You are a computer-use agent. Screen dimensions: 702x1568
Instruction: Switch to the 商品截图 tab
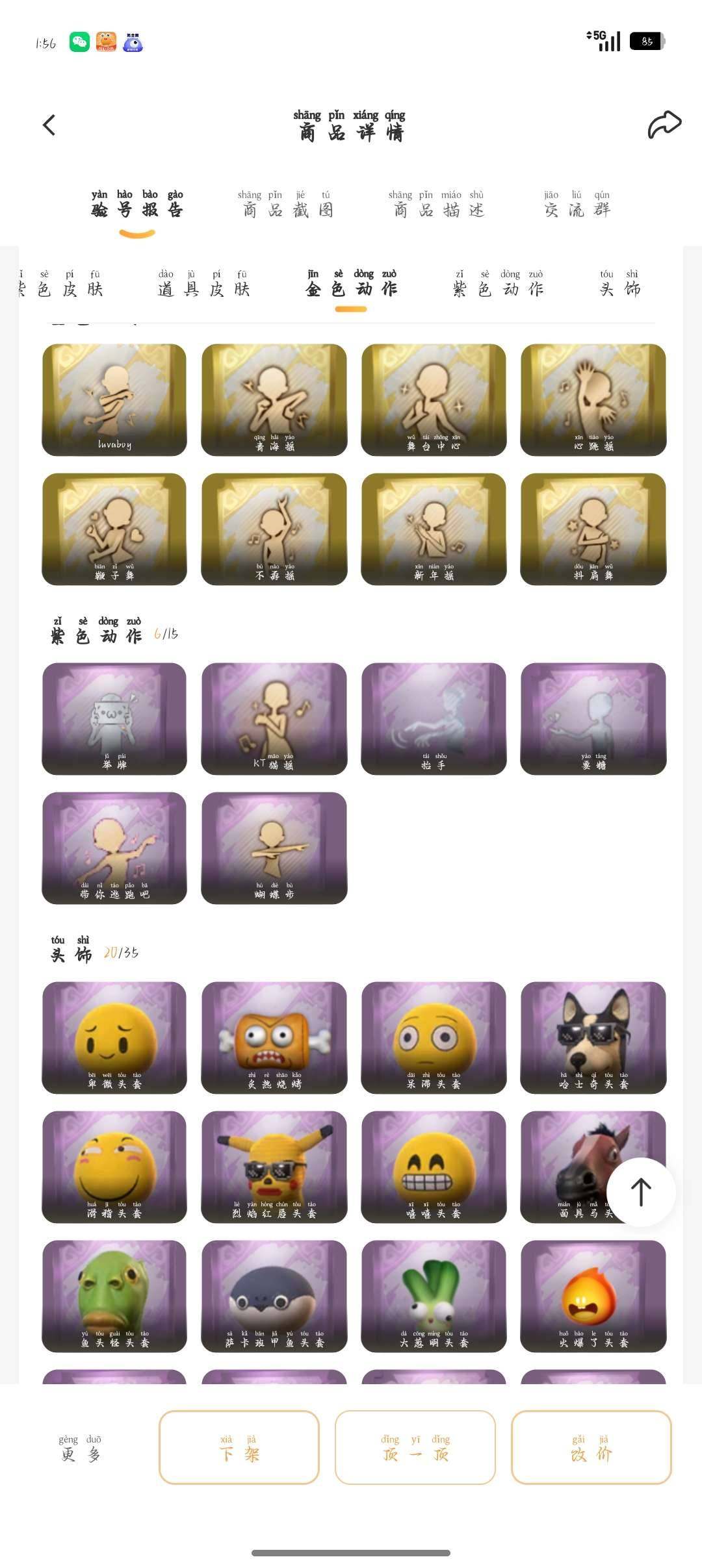tap(287, 205)
